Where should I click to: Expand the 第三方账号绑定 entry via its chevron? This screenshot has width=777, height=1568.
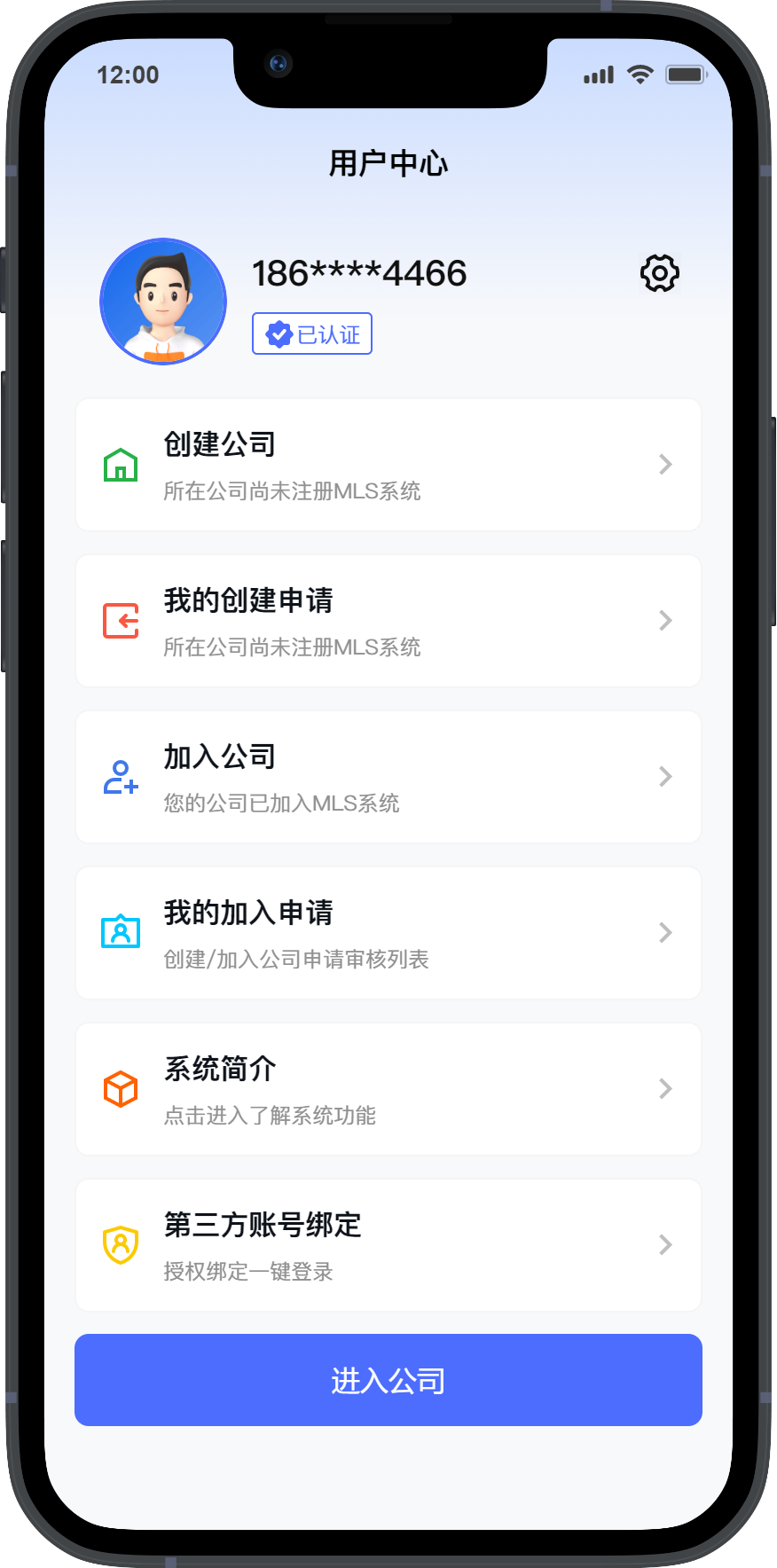pyautogui.click(x=665, y=1244)
